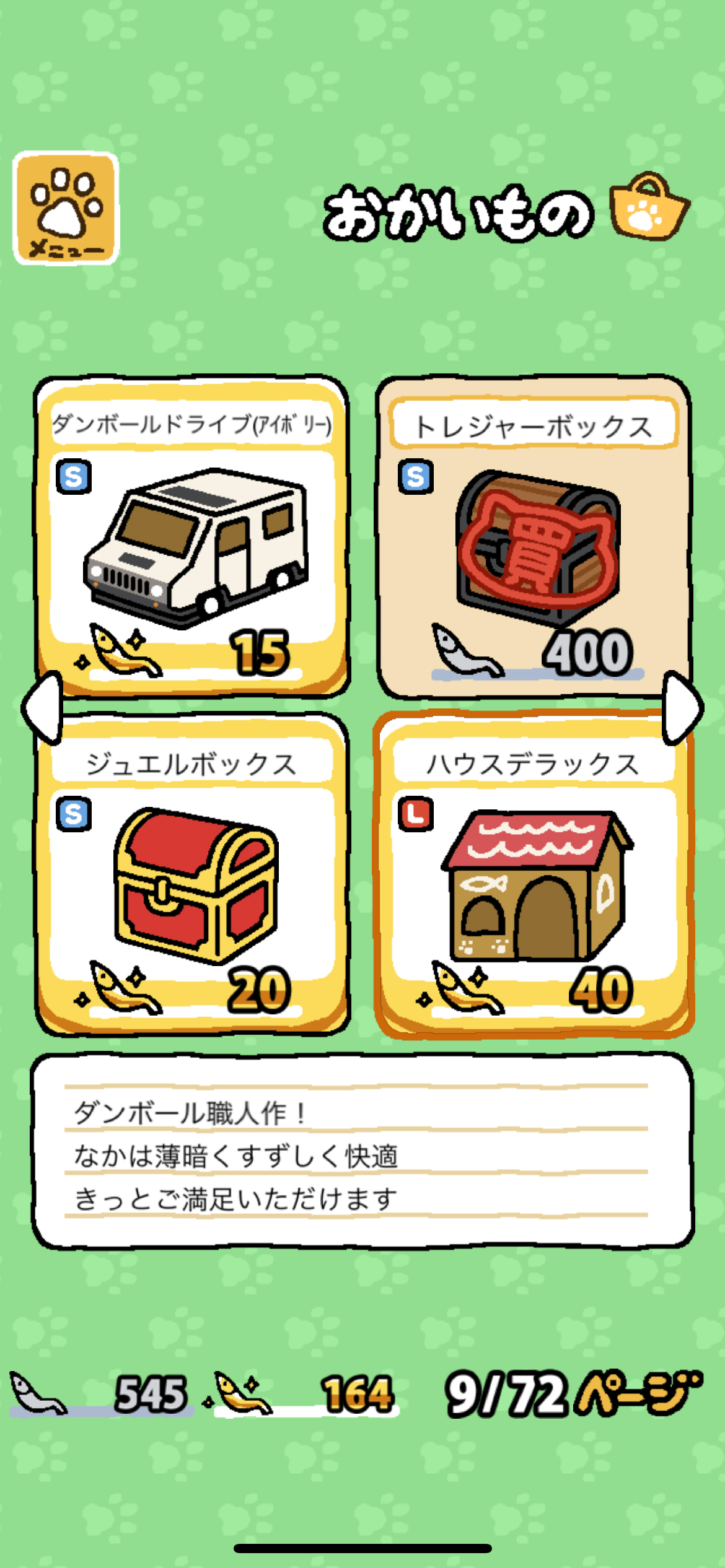Select the ダンボールドライブ(アイボリー) item card
Image resolution: width=725 pixels, height=1568 pixels.
point(192,536)
